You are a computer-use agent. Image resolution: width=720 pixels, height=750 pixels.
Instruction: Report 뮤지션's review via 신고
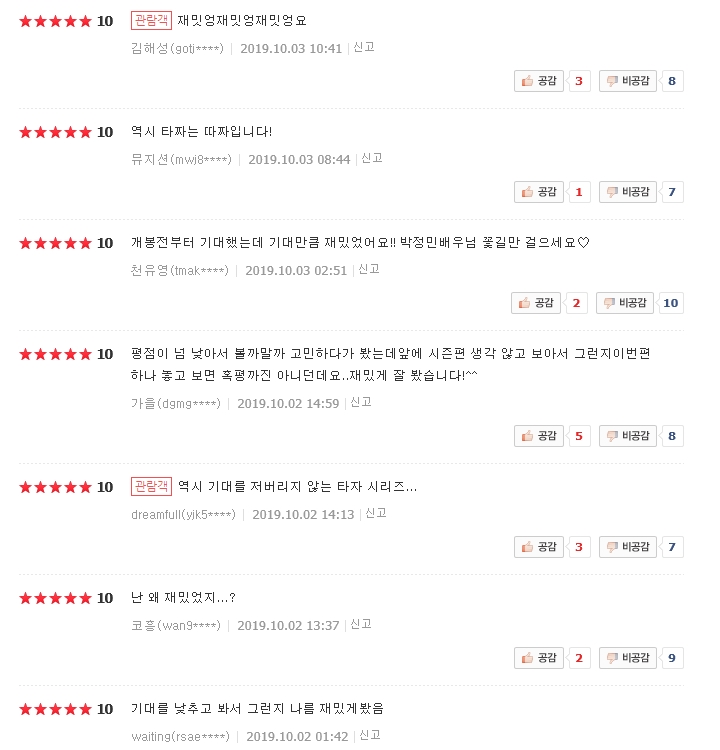(x=371, y=158)
